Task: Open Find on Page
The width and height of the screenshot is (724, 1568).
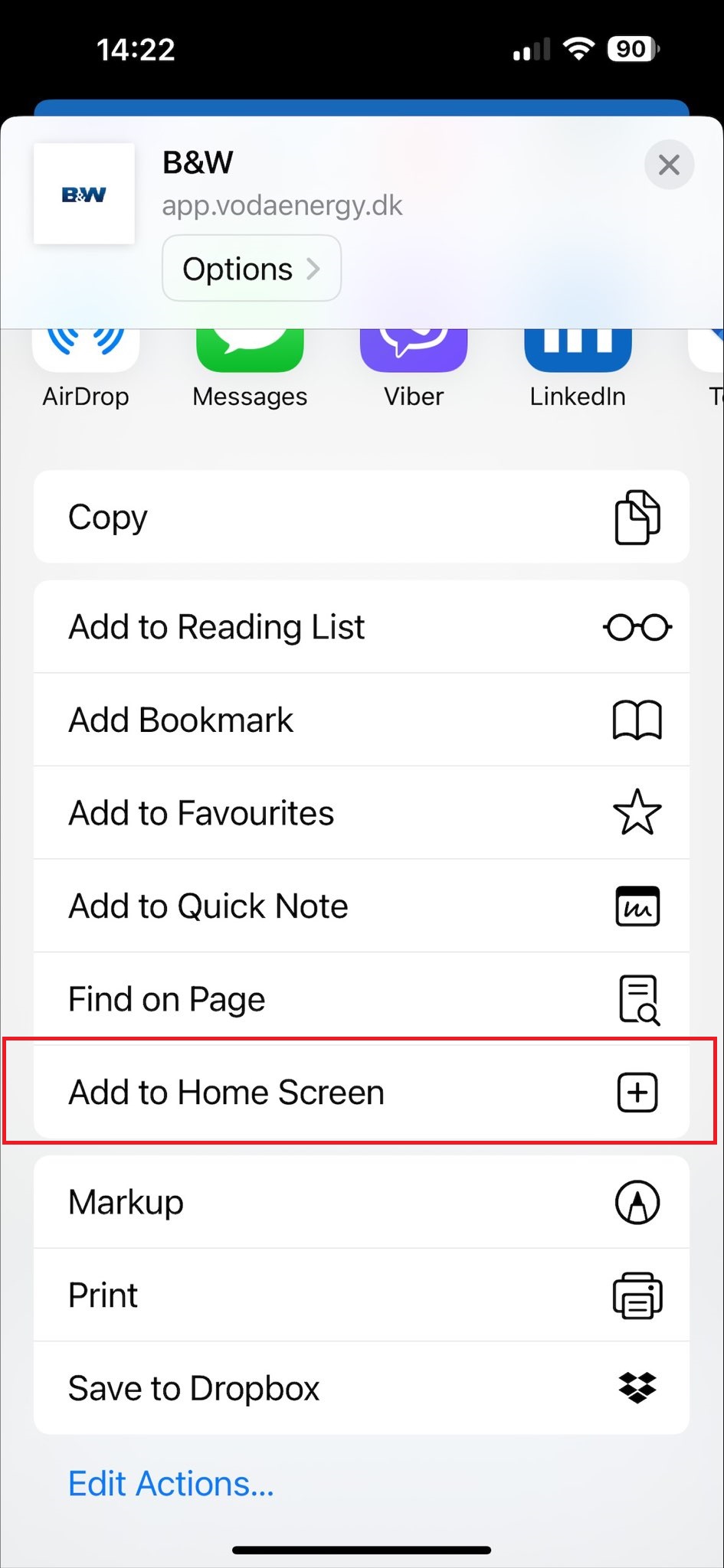Action: [x=362, y=999]
